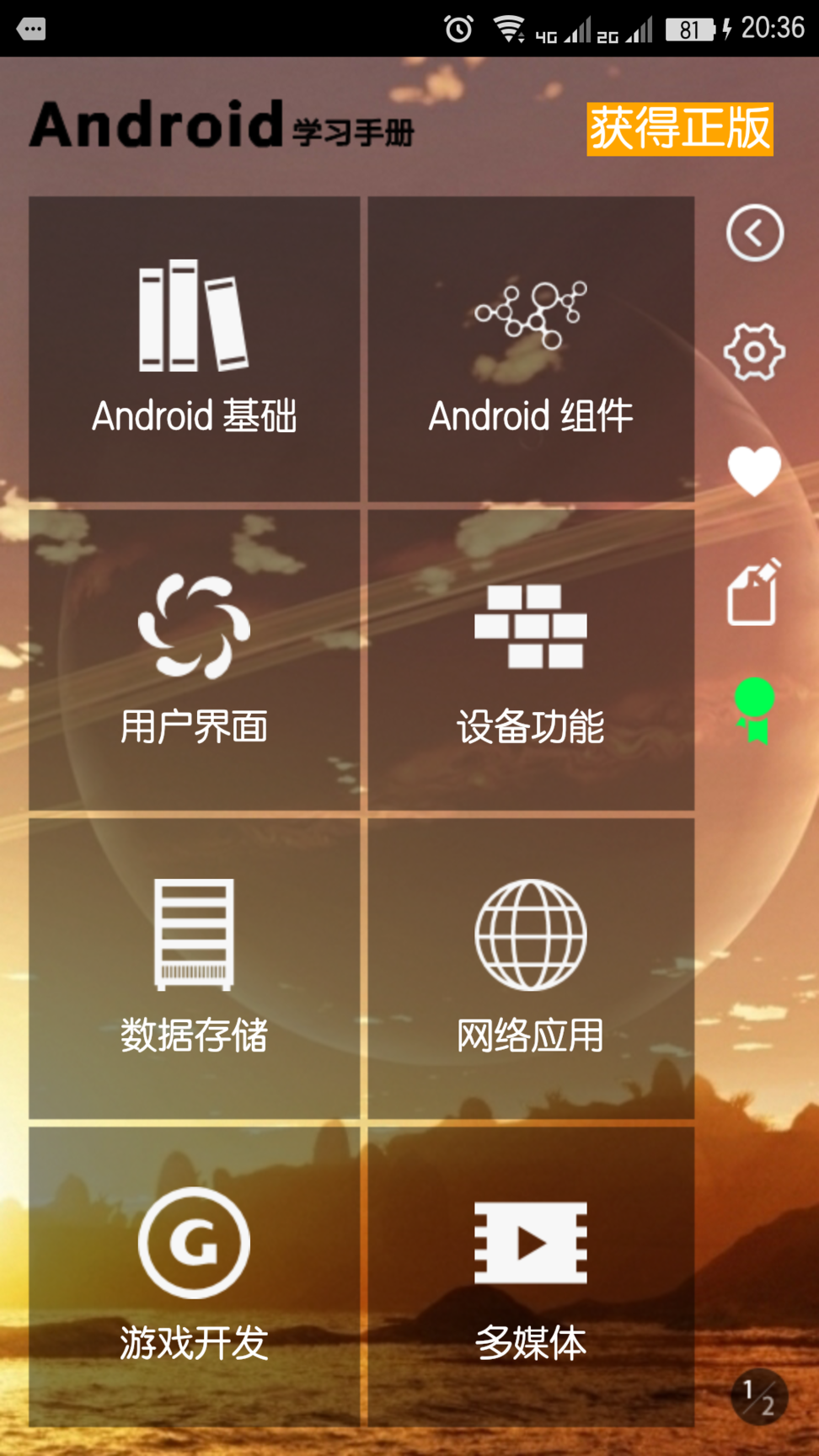Open the Android 基础 tile
This screenshot has width=819, height=1456.
194,349
